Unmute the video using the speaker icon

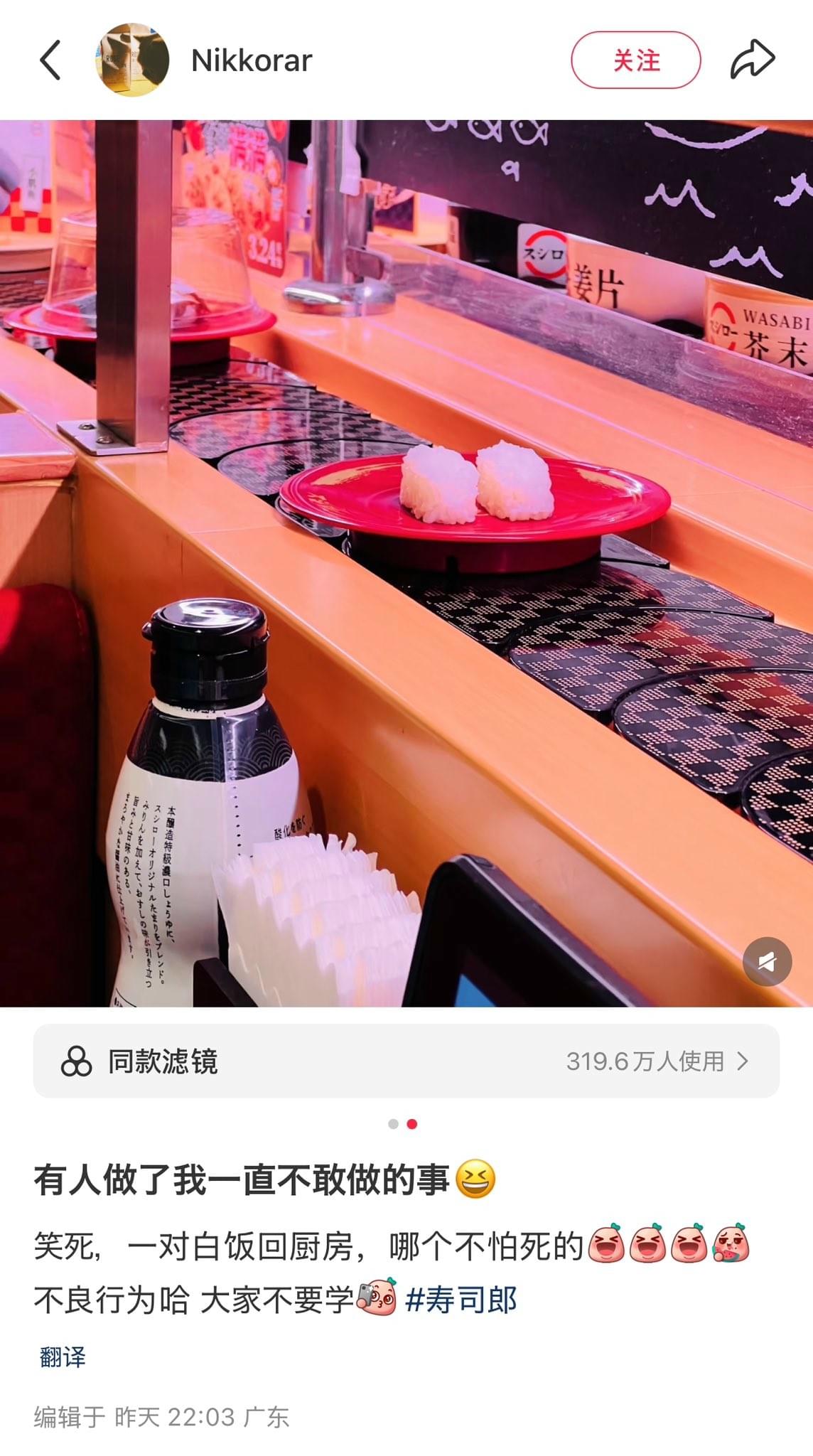point(767,962)
